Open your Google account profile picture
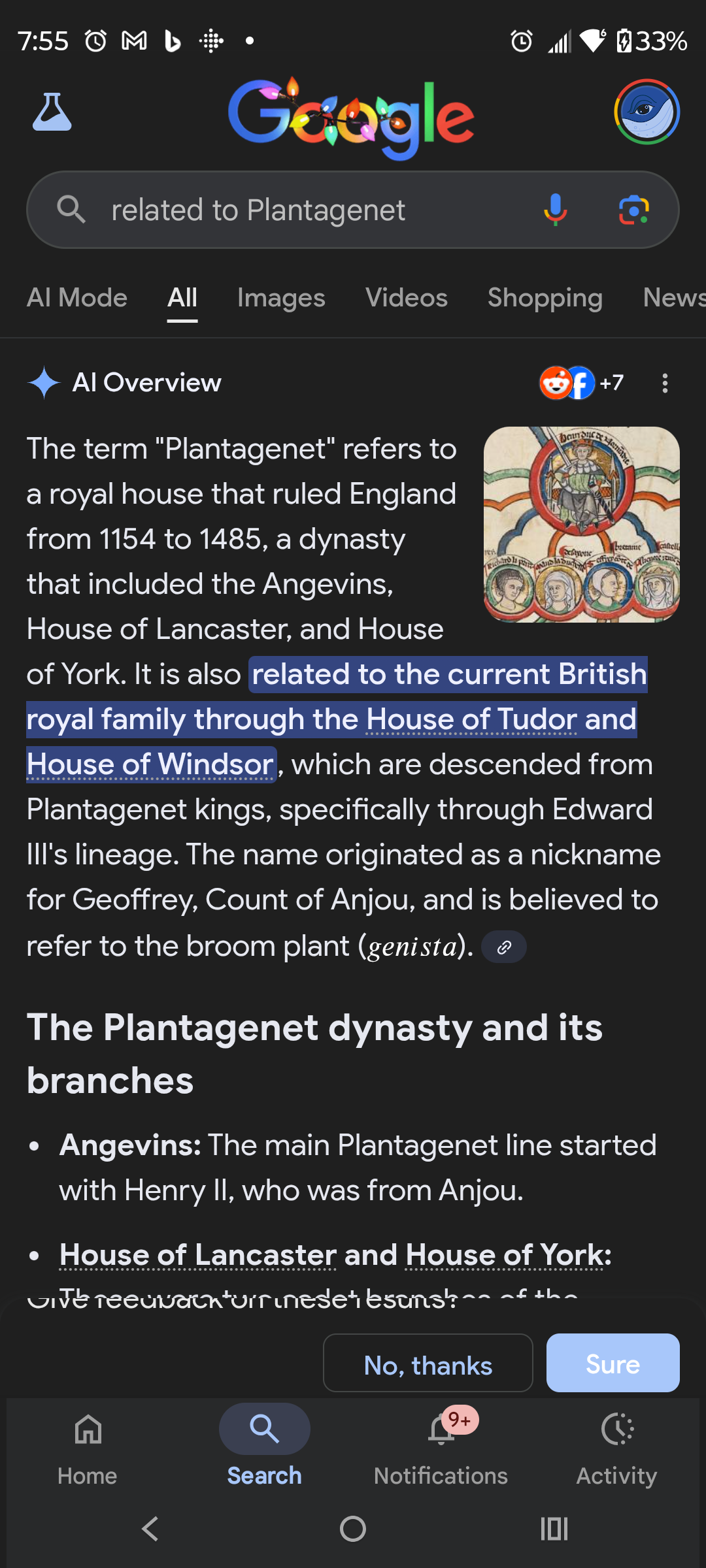Screen dimensions: 706x1568 [x=647, y=111]
